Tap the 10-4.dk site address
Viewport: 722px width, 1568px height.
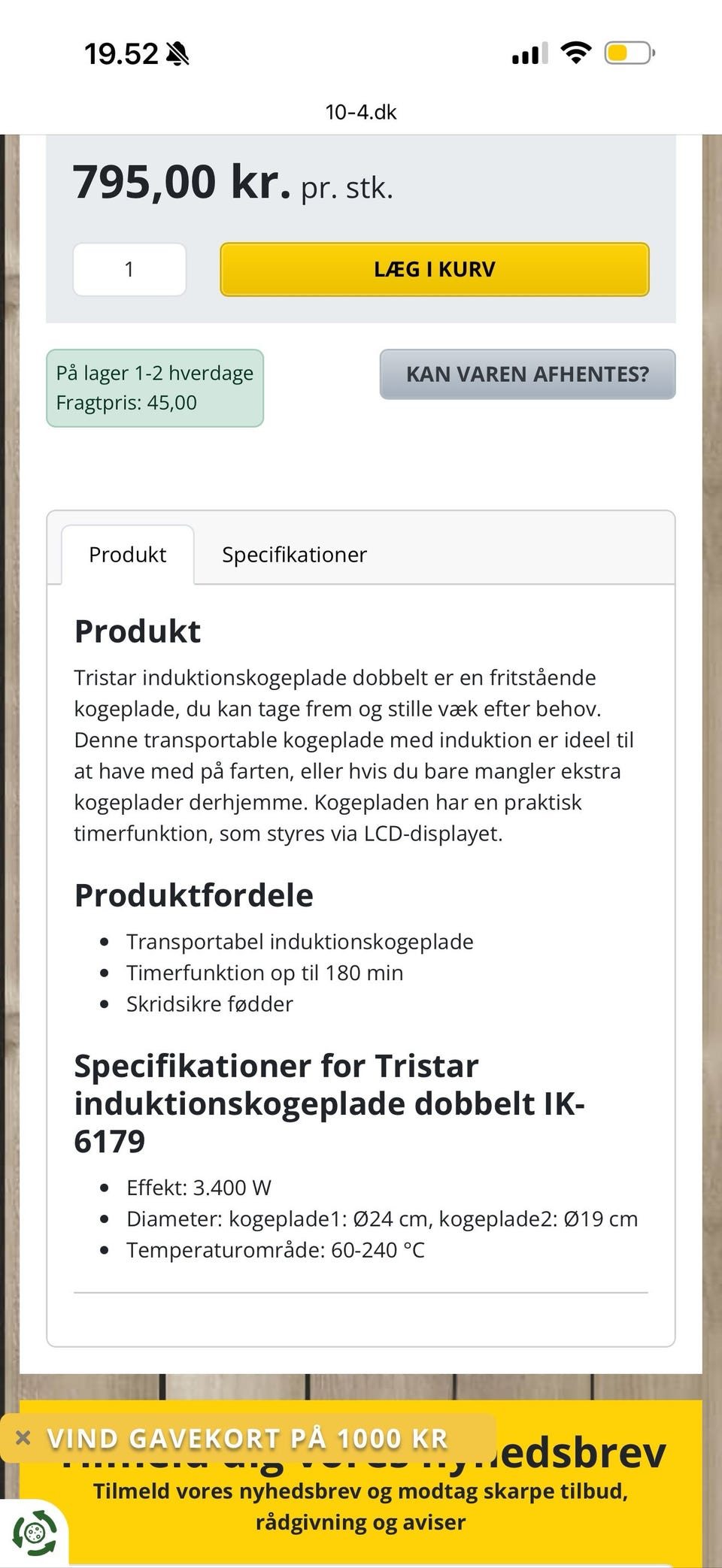pos(360,113)
